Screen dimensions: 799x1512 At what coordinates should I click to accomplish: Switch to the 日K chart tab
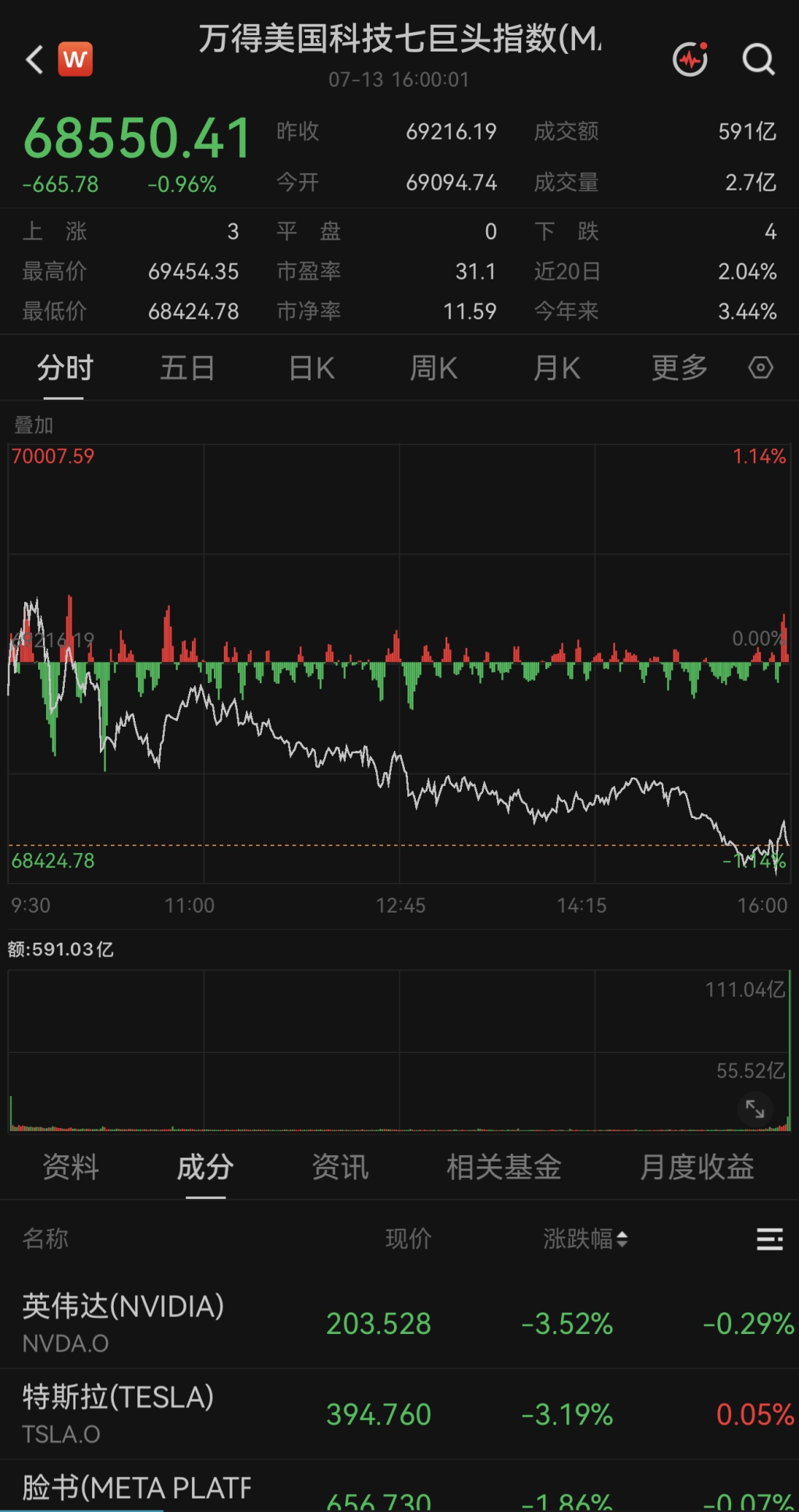coord(311,368)
